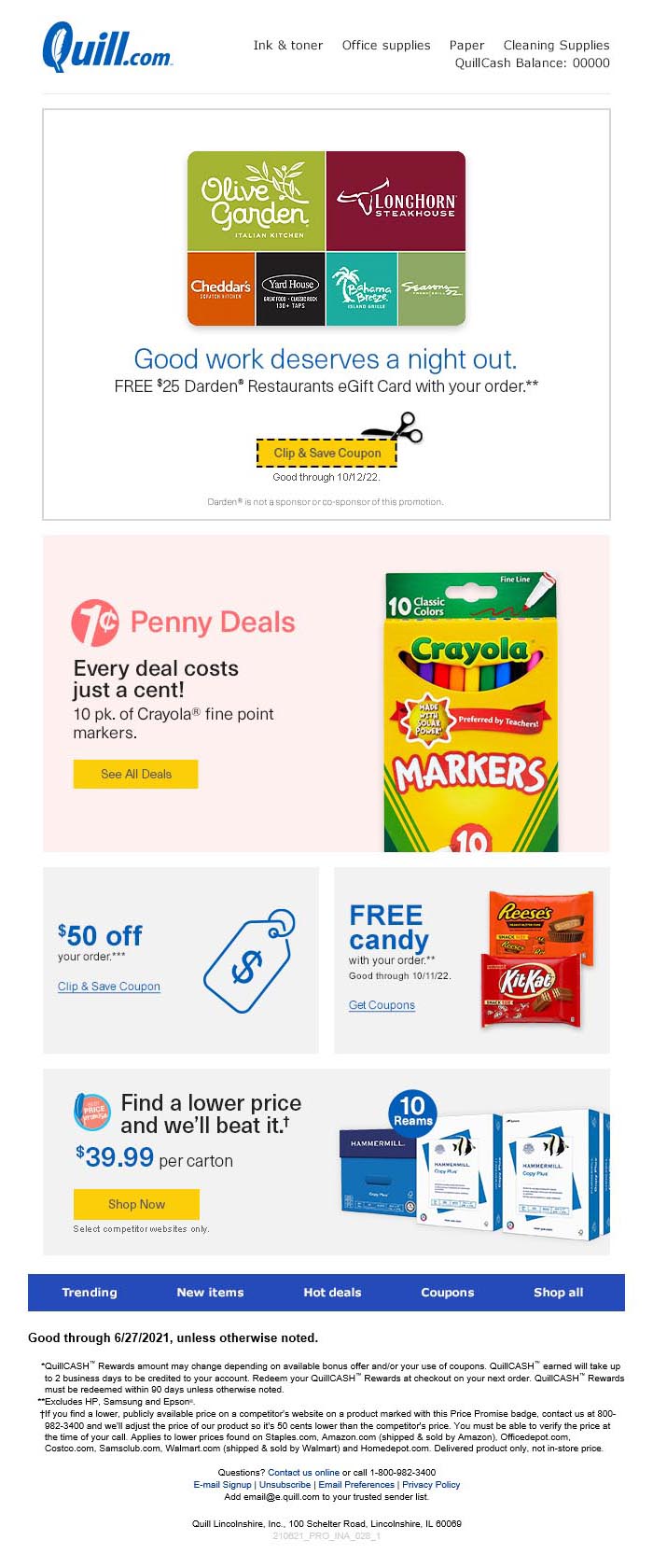Clip & Save the $50 off coupon
653x1568 pixels.
109,987
